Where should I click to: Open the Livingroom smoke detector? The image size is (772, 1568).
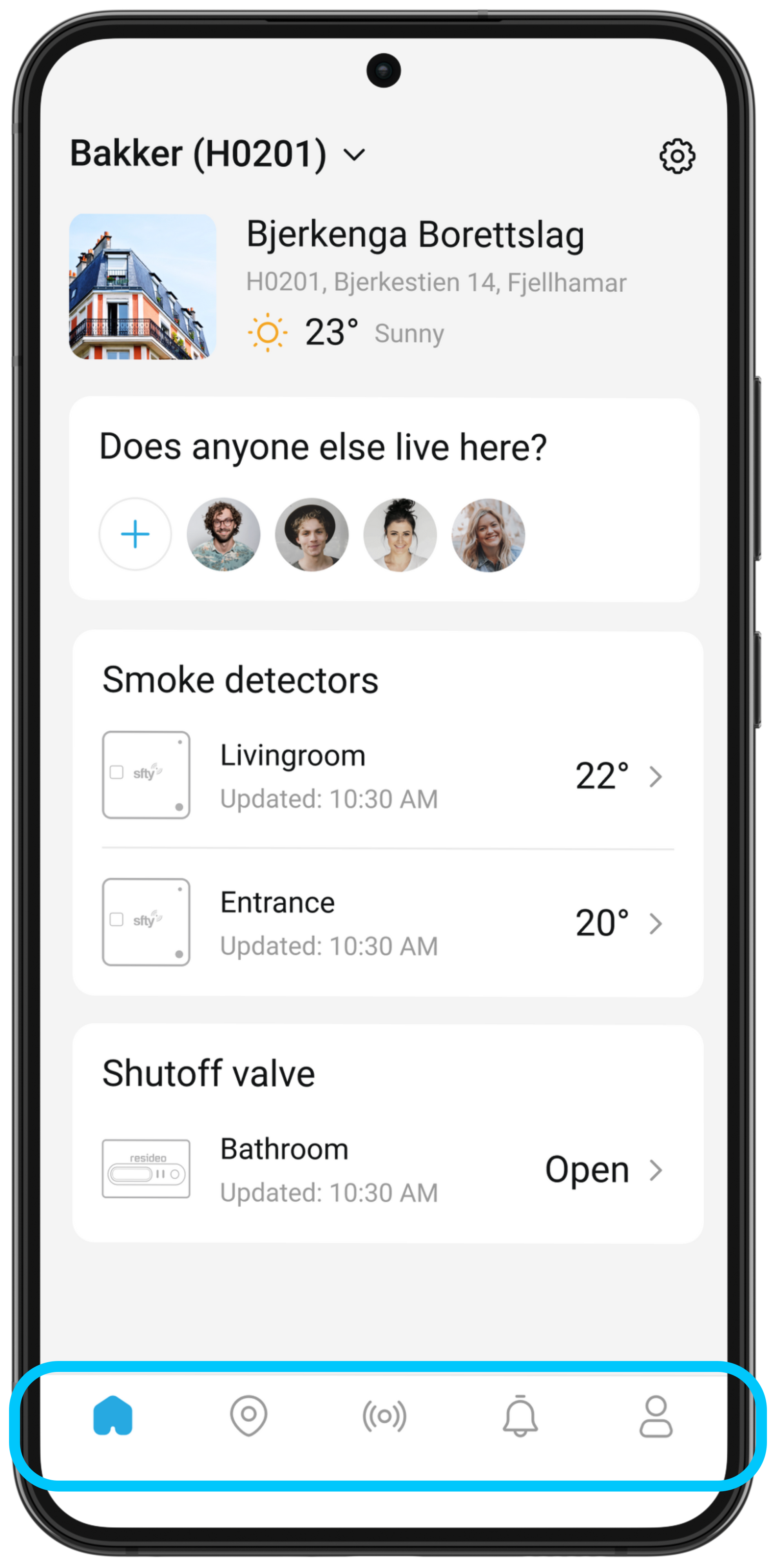coord(387,775)
